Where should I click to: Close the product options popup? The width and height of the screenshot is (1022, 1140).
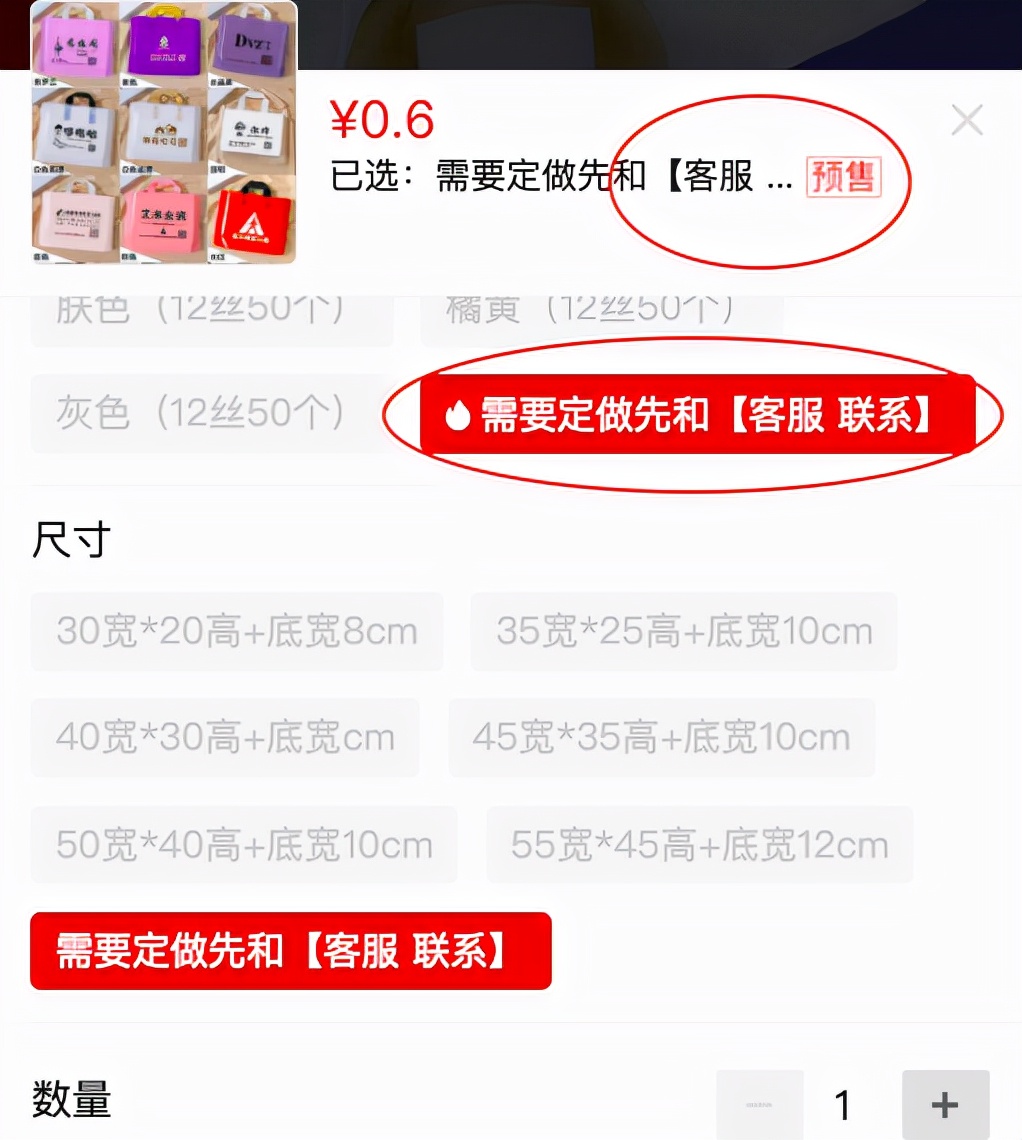point(966,119)
